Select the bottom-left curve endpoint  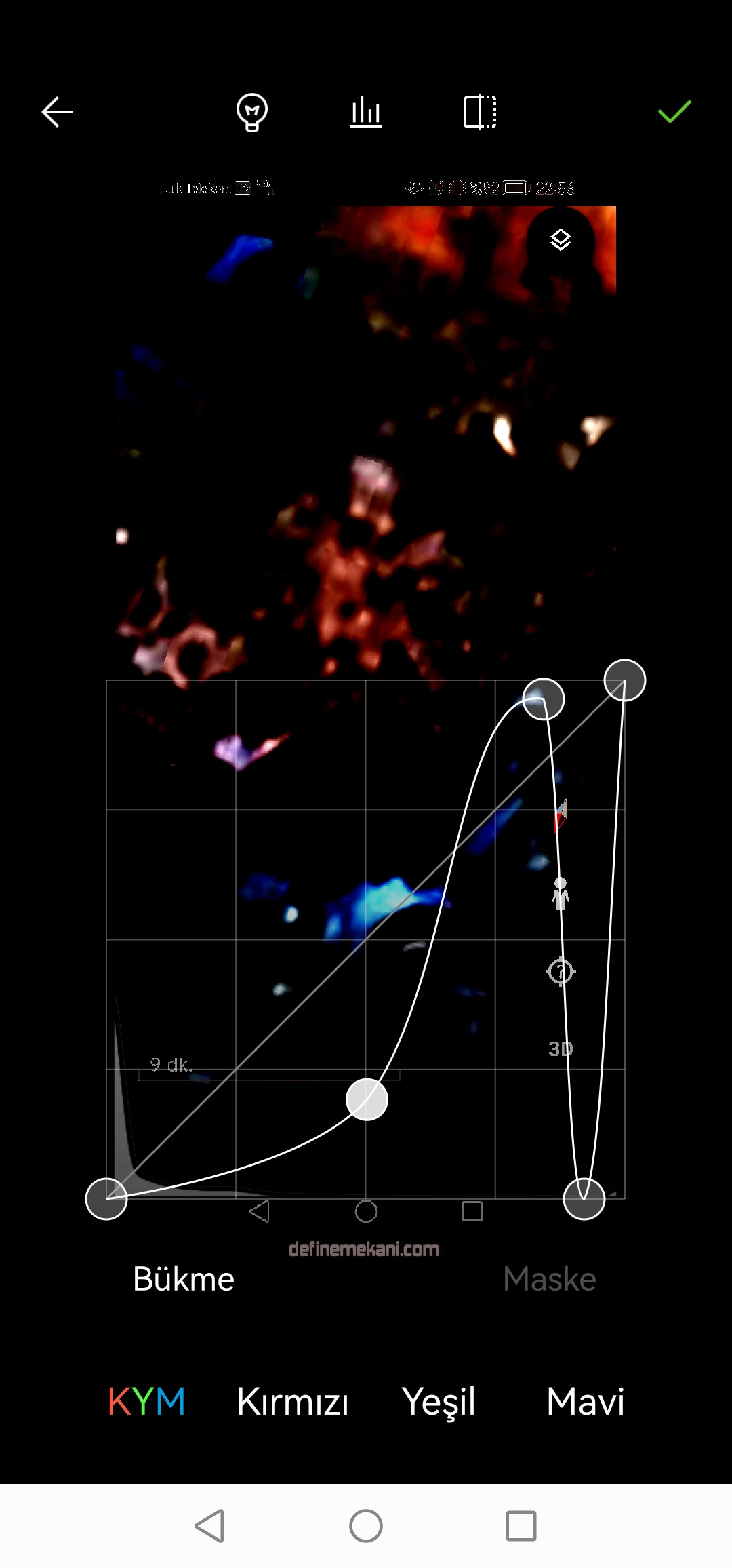pos(106,1198)
